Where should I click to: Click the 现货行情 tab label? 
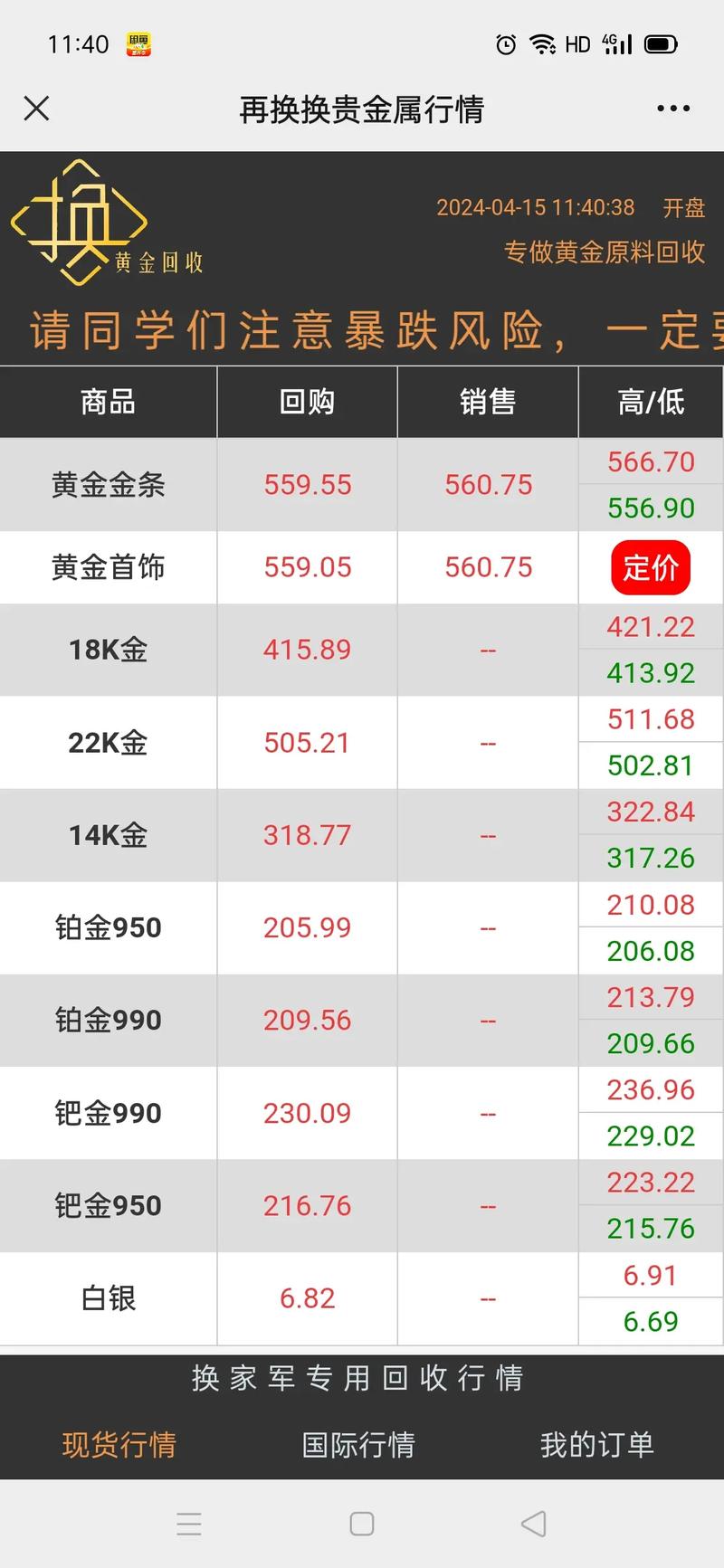pos(120,1446)
